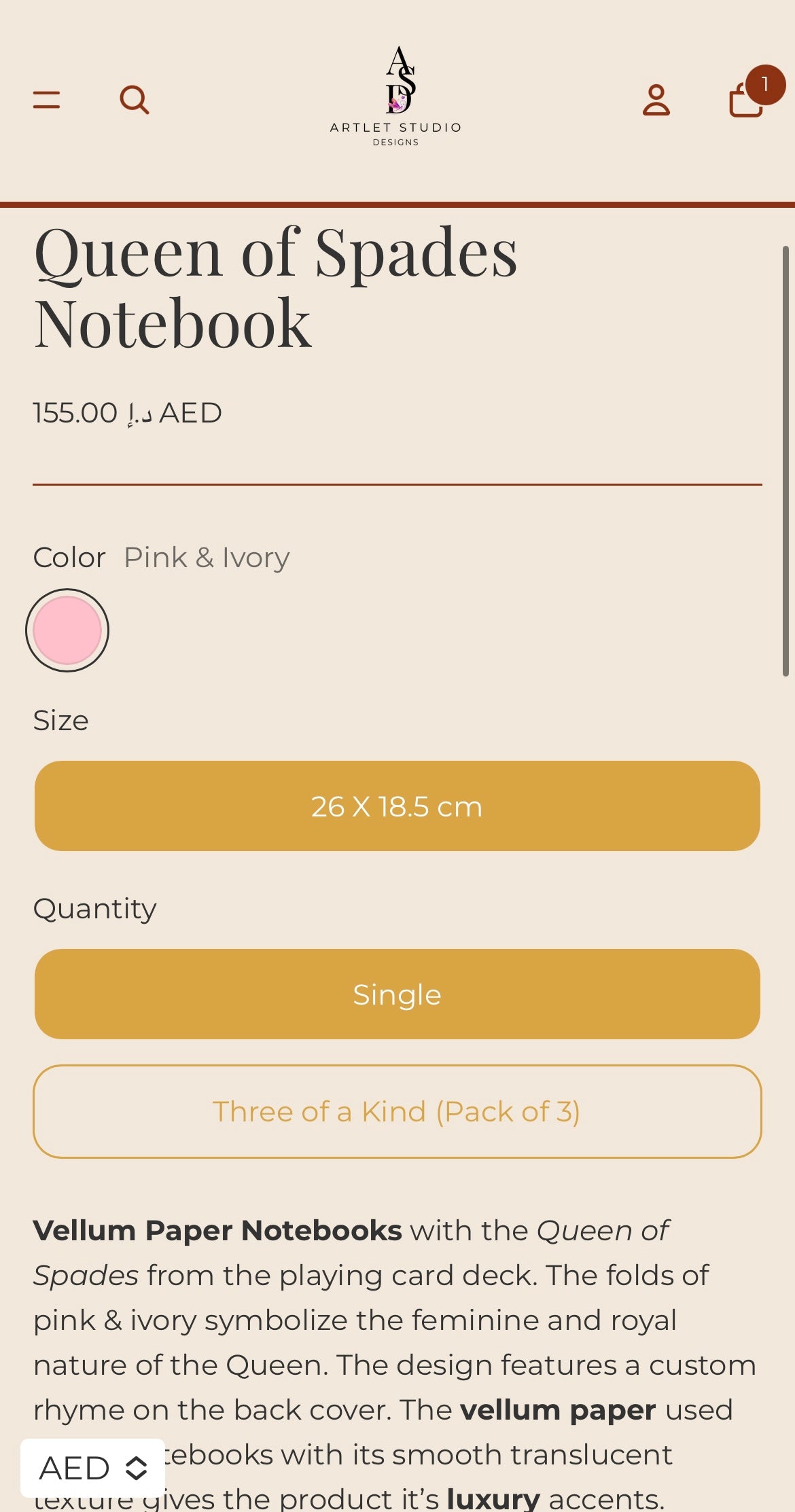Select the Pink & Ivory color swatch

click(x=67, y=630)
